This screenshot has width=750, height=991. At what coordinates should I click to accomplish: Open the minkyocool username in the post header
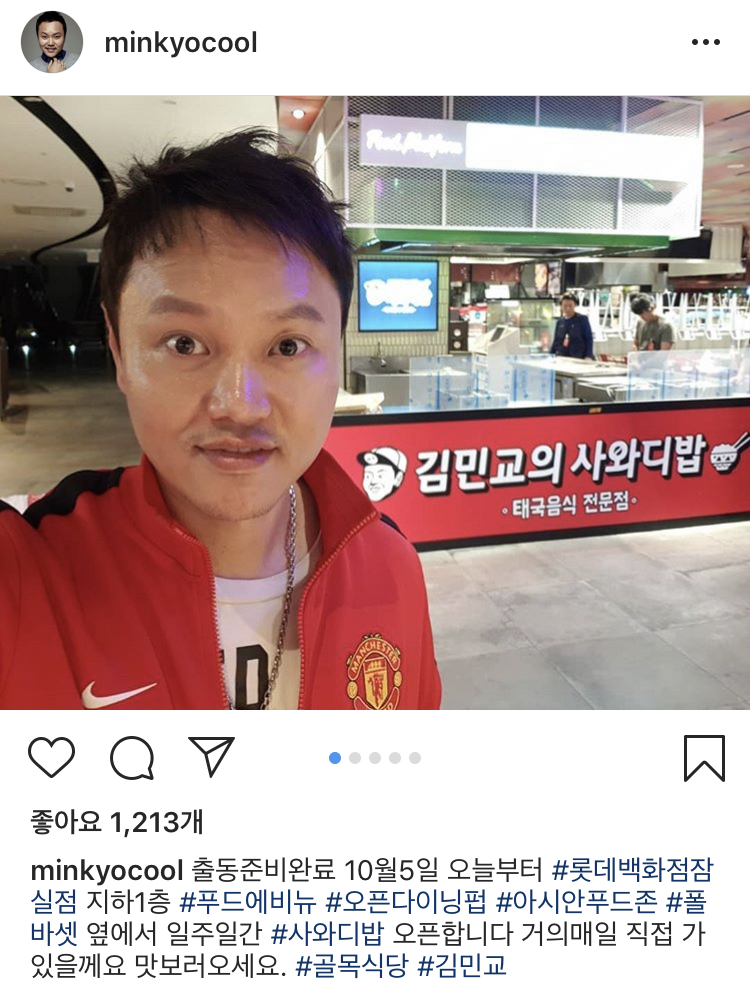pos(181,43)
